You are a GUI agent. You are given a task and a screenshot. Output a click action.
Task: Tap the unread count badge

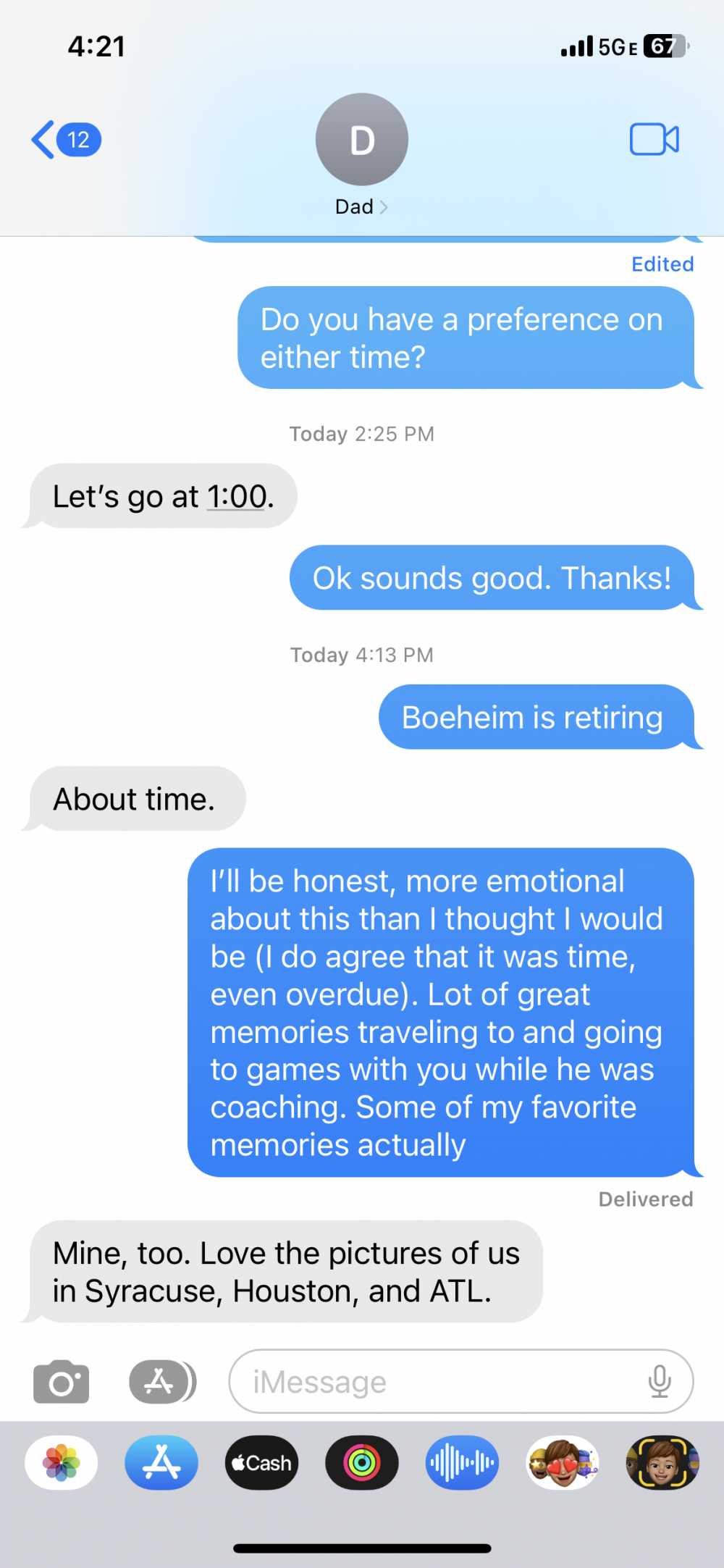(x=78, y=139)
